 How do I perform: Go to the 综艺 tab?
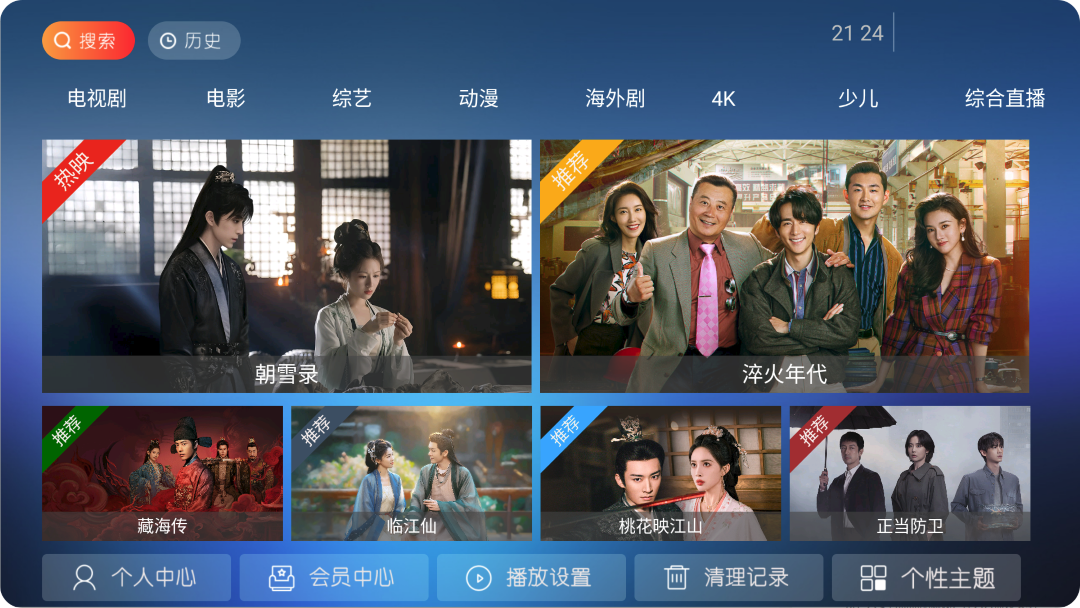click(x=352, y=98)
